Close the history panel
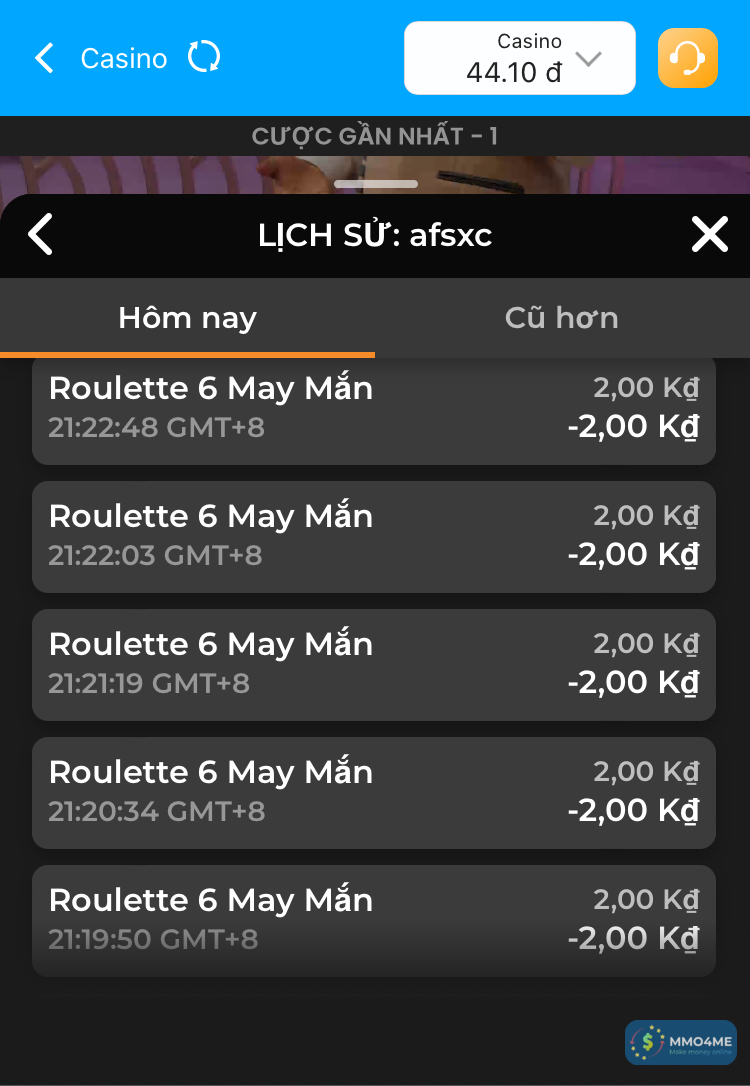 tap(709, 235)
